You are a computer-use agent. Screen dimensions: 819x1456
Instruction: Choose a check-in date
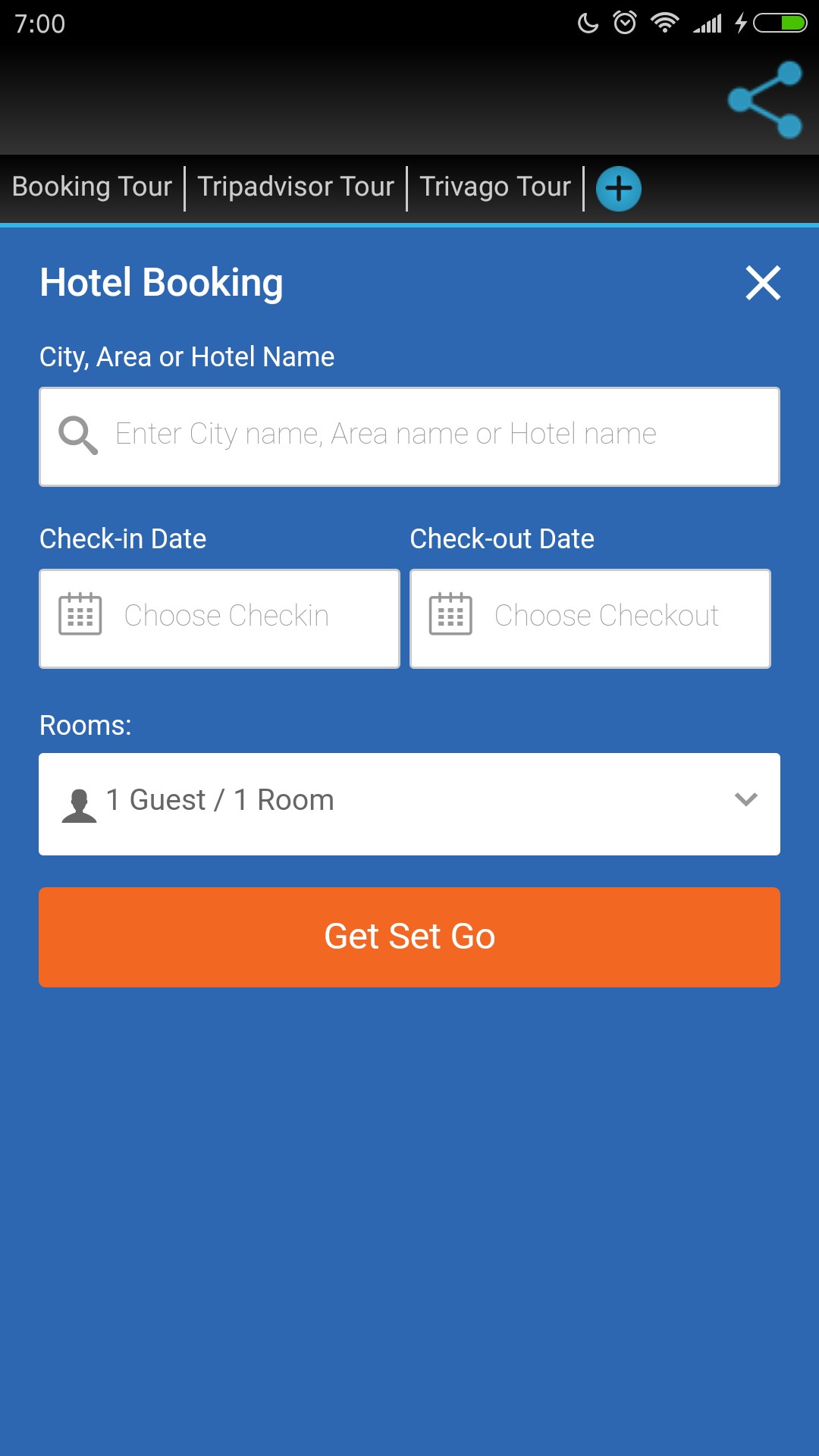[x=219, y=619]
